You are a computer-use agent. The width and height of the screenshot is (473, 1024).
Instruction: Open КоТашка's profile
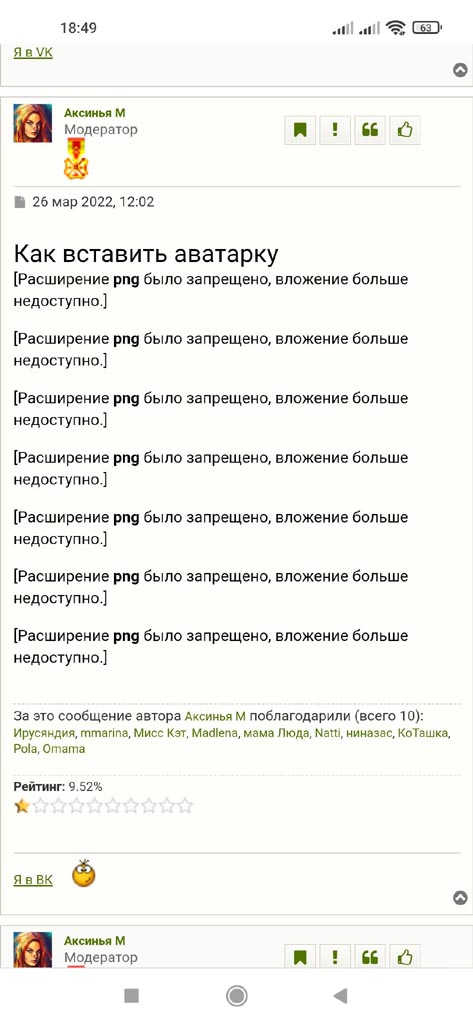[423, 733]
